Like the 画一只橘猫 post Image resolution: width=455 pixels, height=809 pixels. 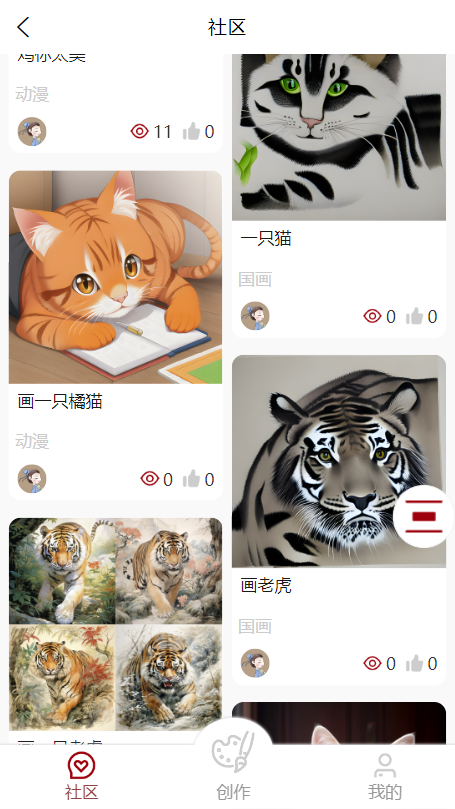[x=191, y=479]
